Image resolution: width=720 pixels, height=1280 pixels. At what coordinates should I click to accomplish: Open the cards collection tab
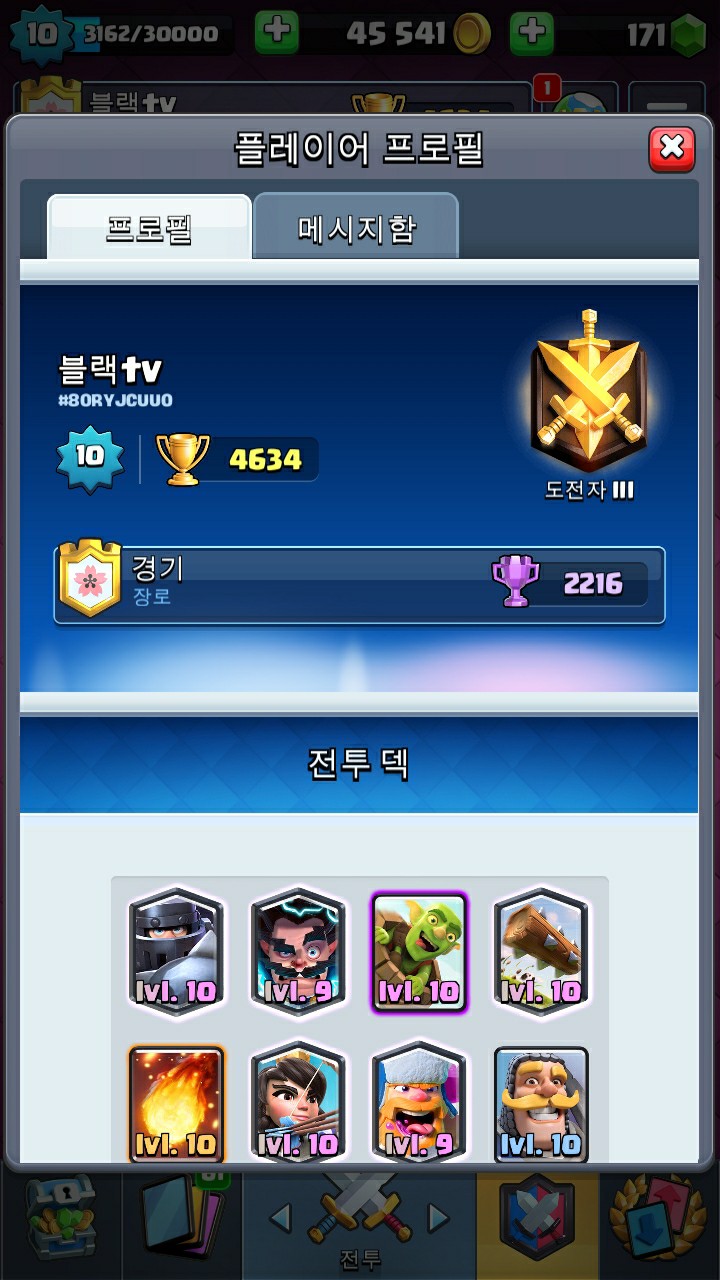(182, 1222)
